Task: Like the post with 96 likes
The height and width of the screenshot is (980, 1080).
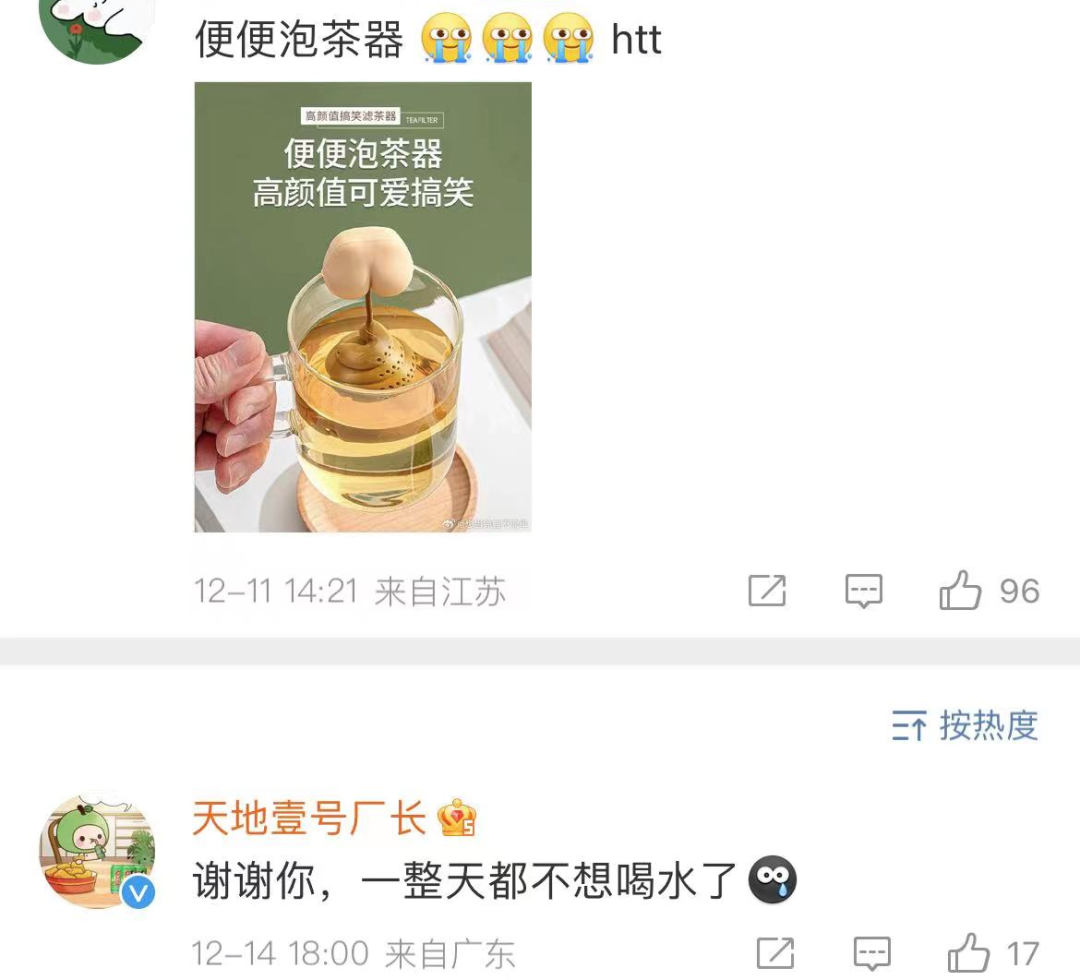Action: (x=961, y=591)
